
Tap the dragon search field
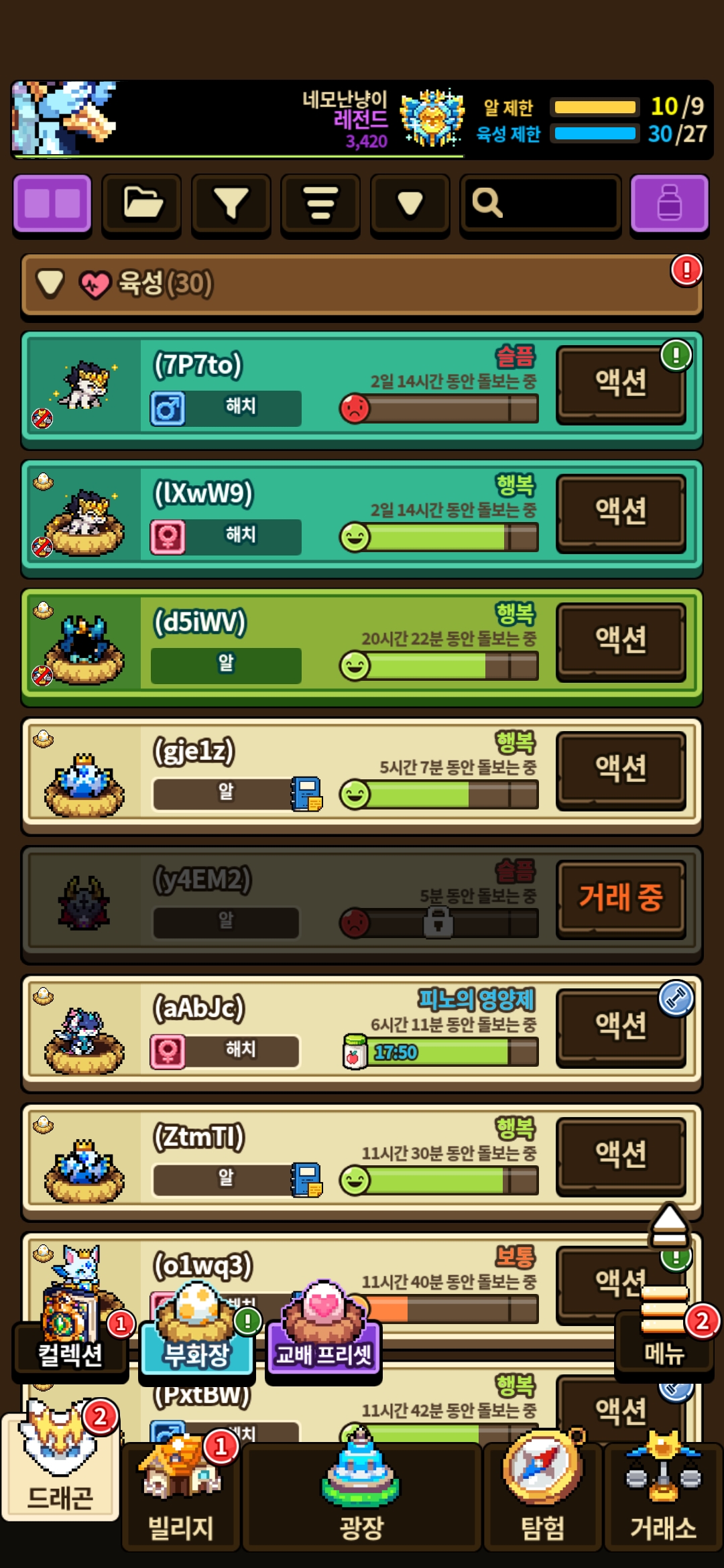[x=540, y=204]
